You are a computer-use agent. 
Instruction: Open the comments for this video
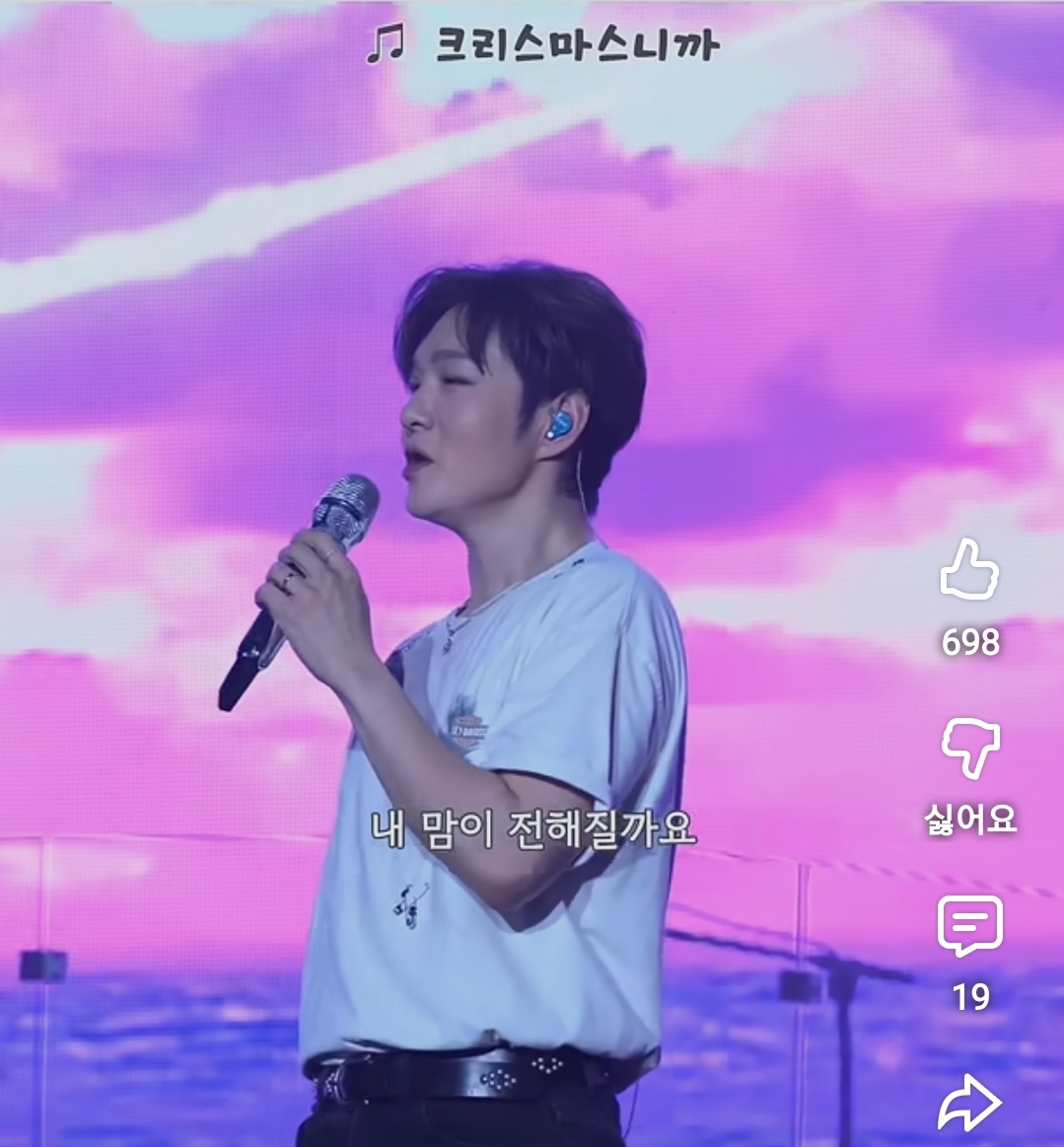coord(969,926)
